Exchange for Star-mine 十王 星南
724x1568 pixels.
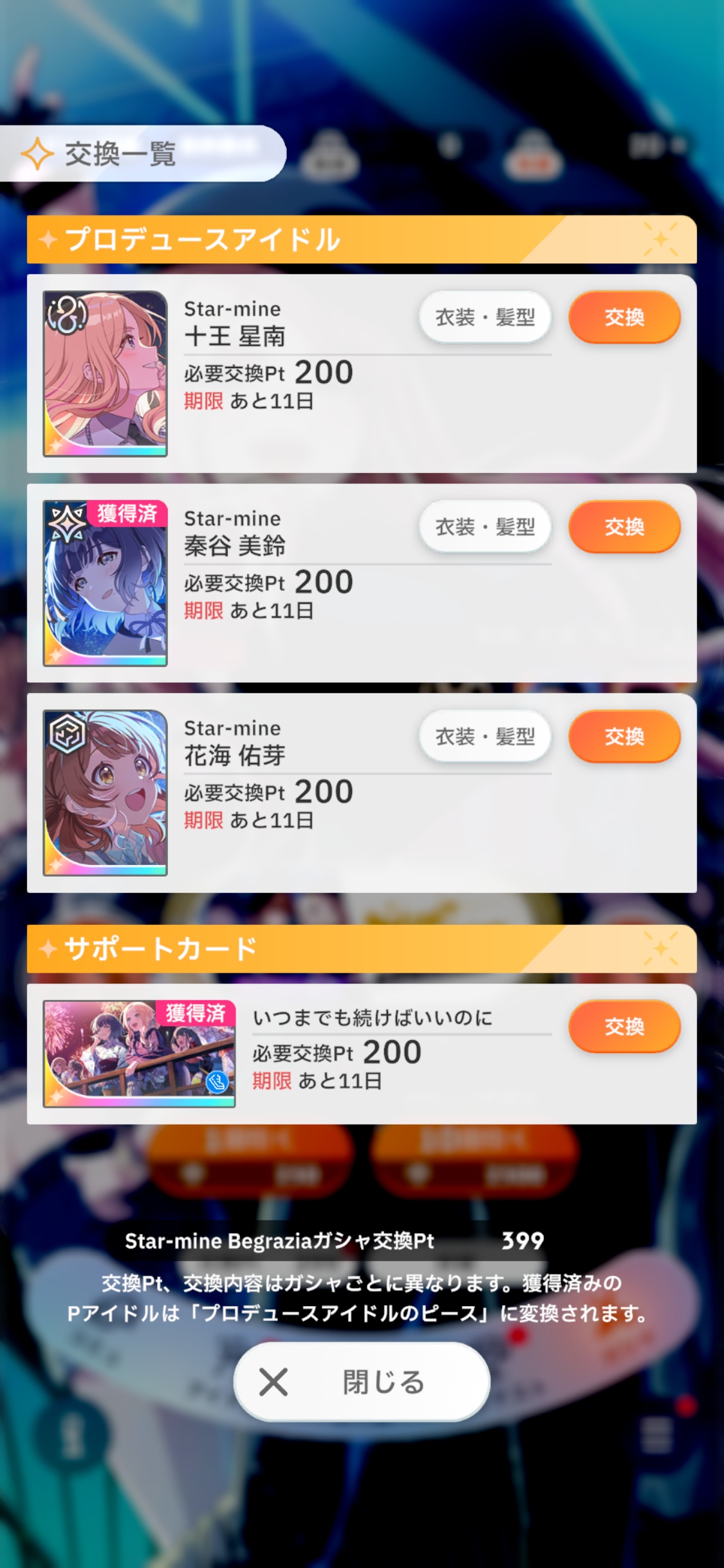[x=624, y=317]
